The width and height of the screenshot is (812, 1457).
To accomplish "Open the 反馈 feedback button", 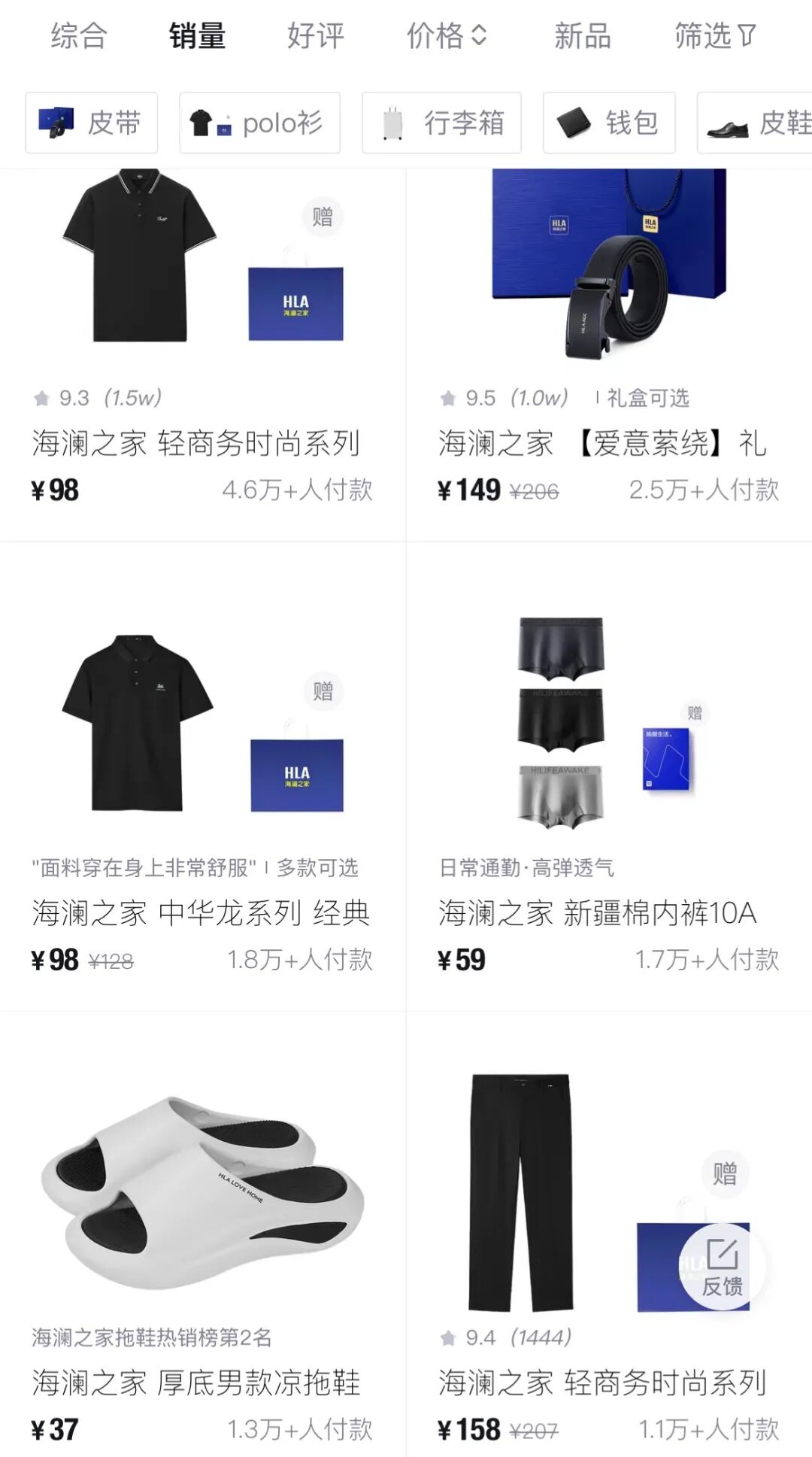I will coord(723,1267).
